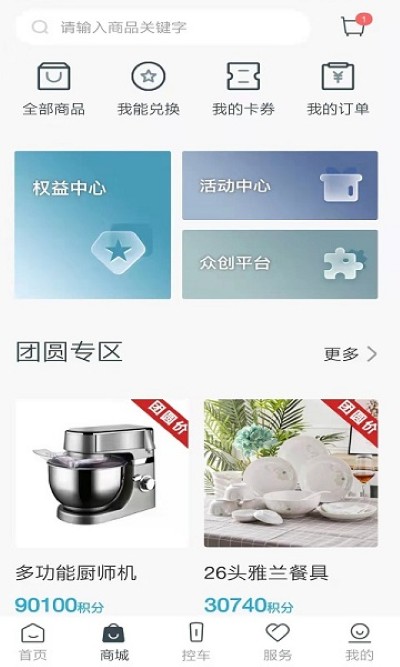
Task: Open the 众创平台 card
Action: [280, 264]
